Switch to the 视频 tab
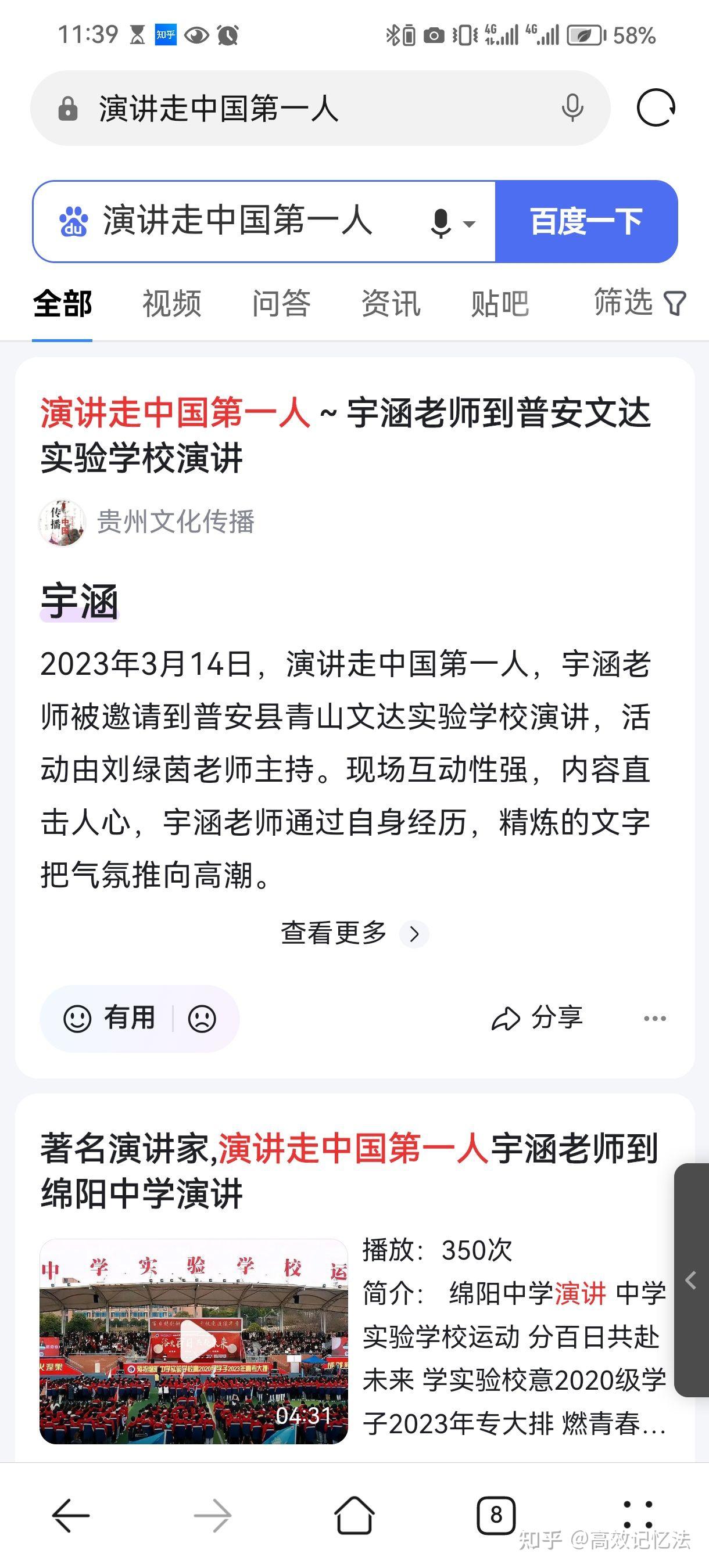Viewport: 709px width, 1568px height. [x=171, y=303]
